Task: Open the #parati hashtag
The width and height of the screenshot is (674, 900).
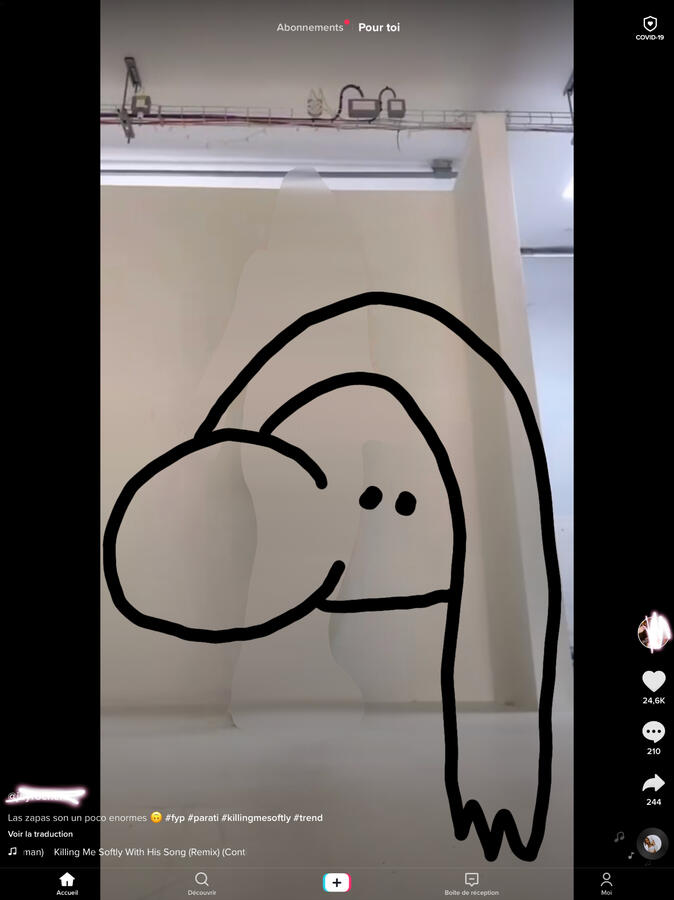Action: click(202, 818)
